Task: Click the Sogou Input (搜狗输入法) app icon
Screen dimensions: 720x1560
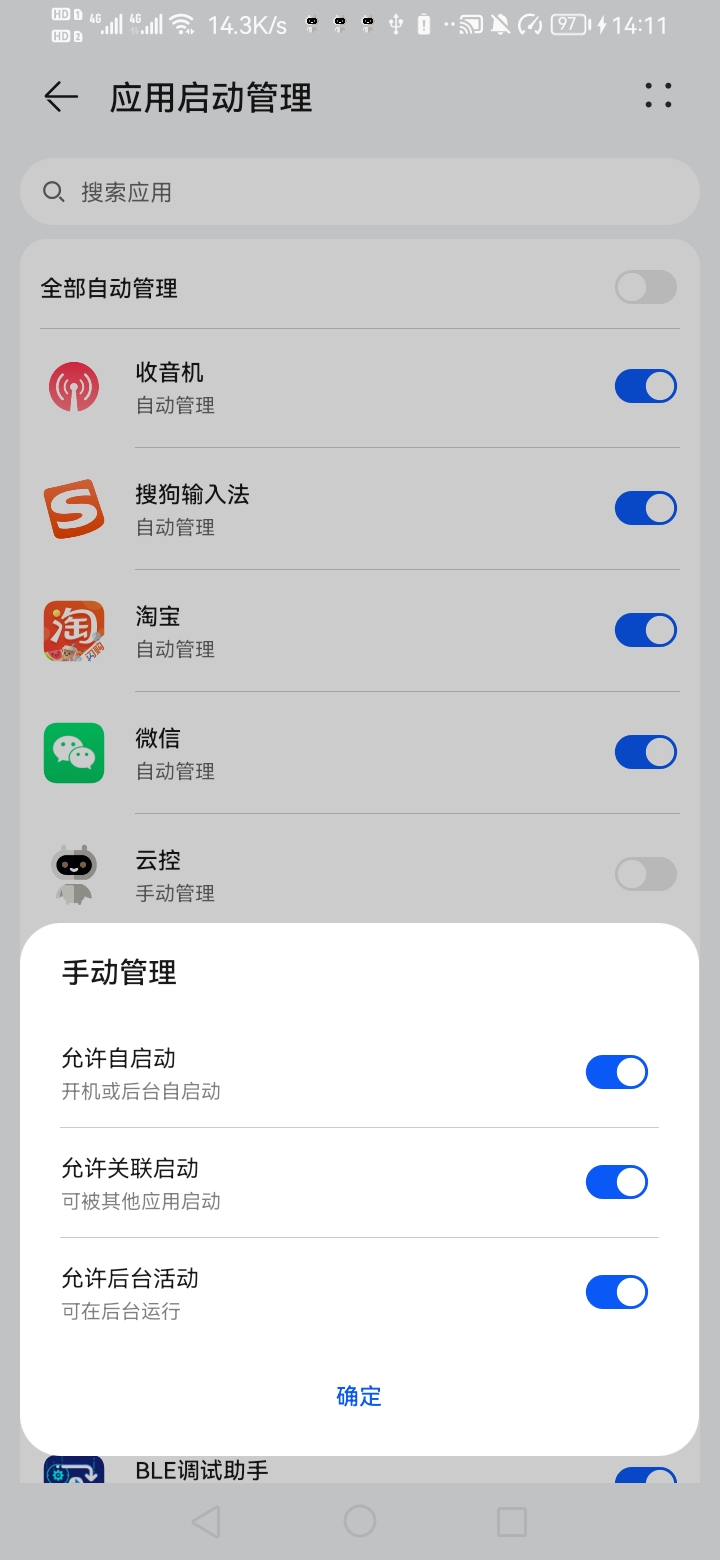Action: coord(74,508)
